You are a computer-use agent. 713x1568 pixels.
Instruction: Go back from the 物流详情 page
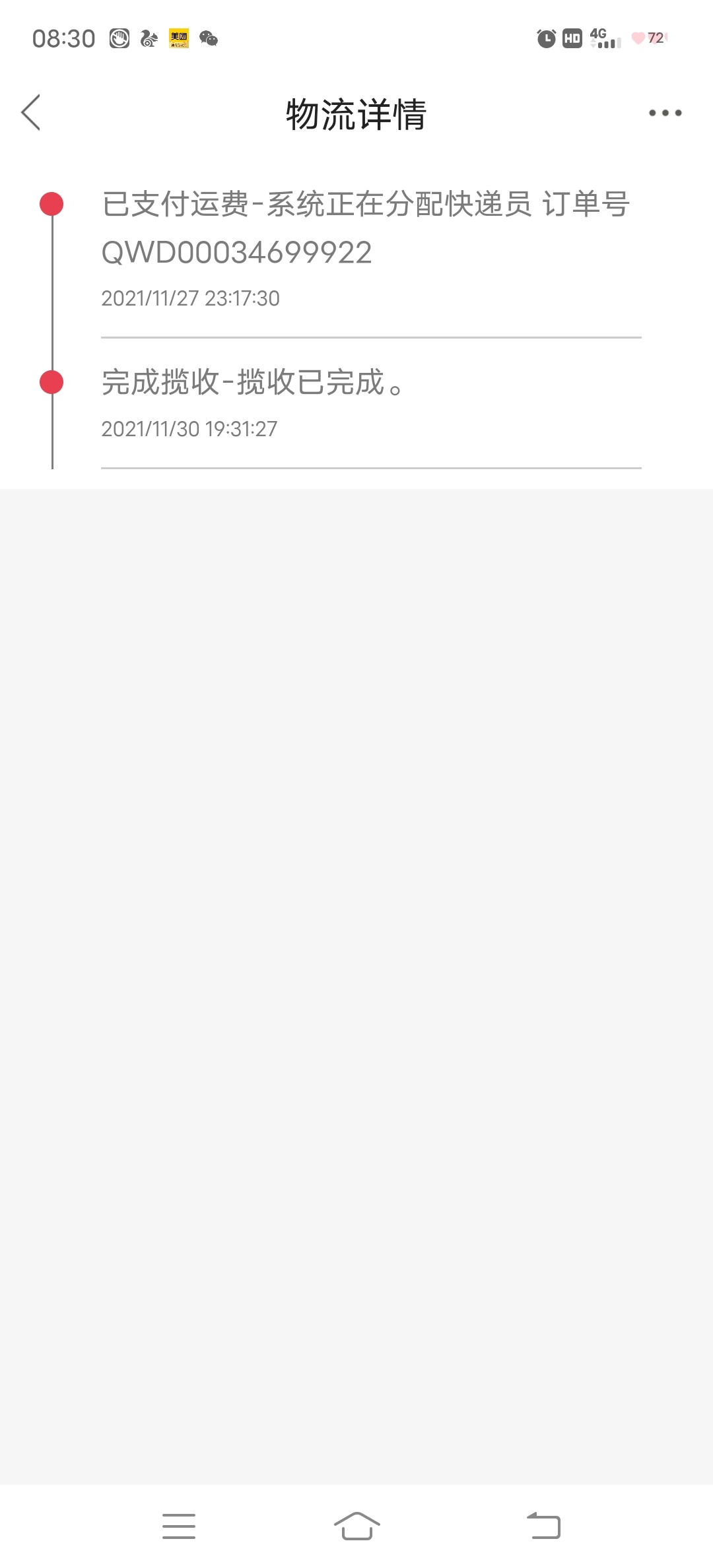(x=31, y=113)
